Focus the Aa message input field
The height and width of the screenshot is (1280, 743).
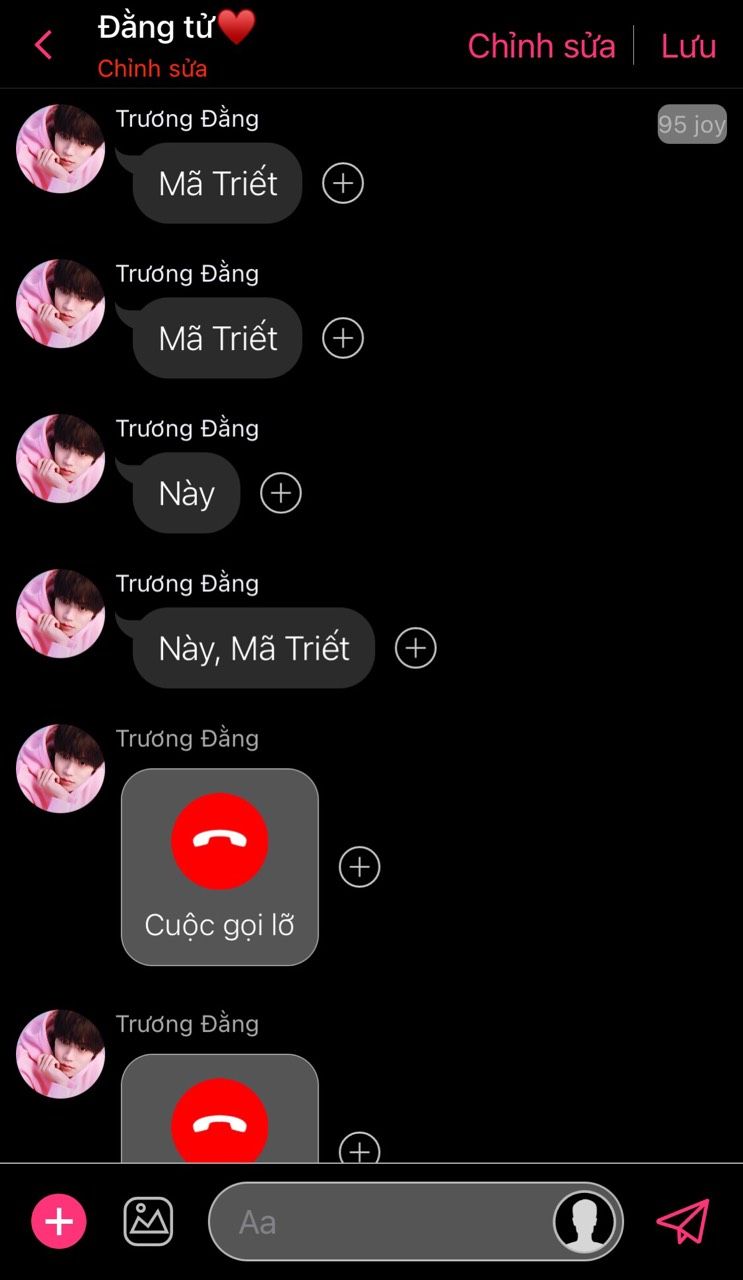(380, 1222)
